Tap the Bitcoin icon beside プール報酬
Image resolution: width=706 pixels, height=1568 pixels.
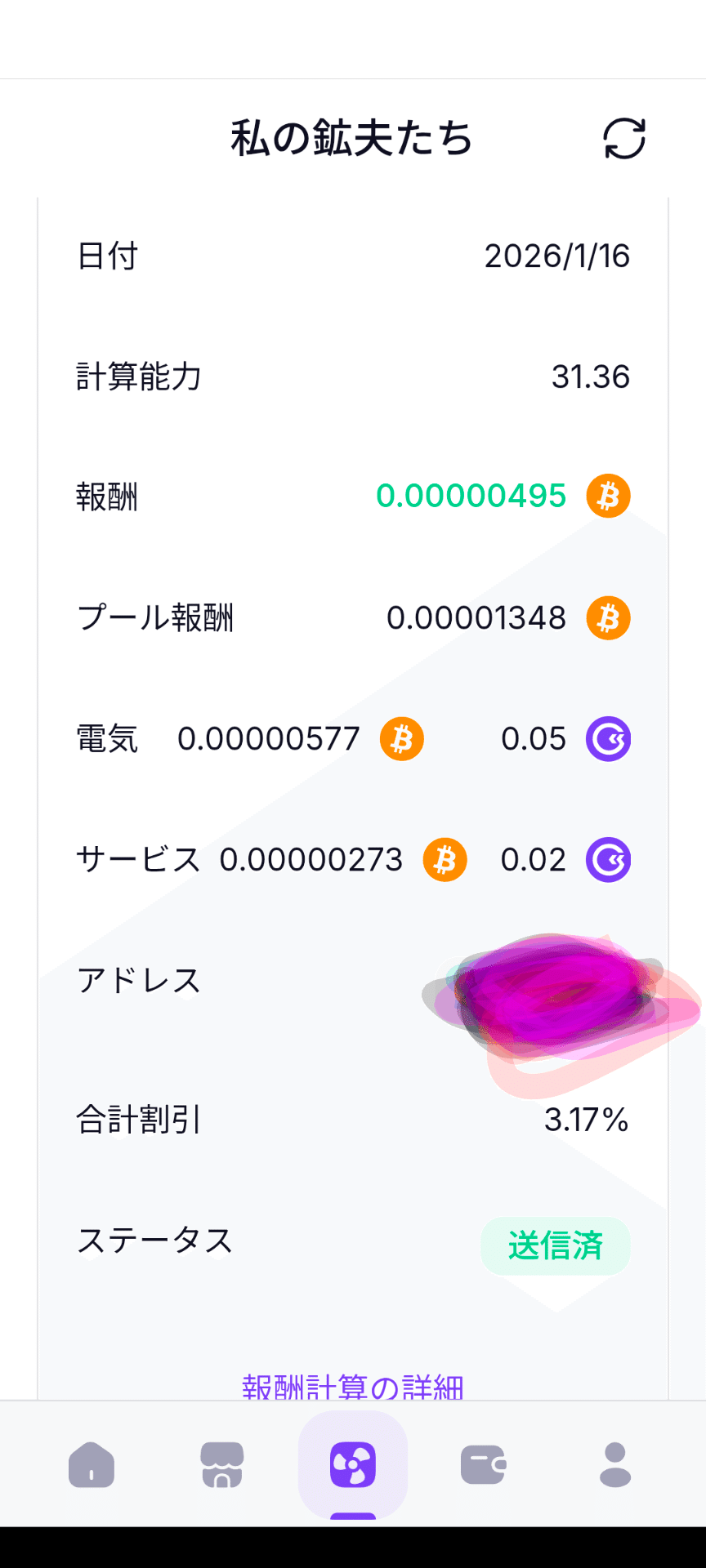pos(608,618)
